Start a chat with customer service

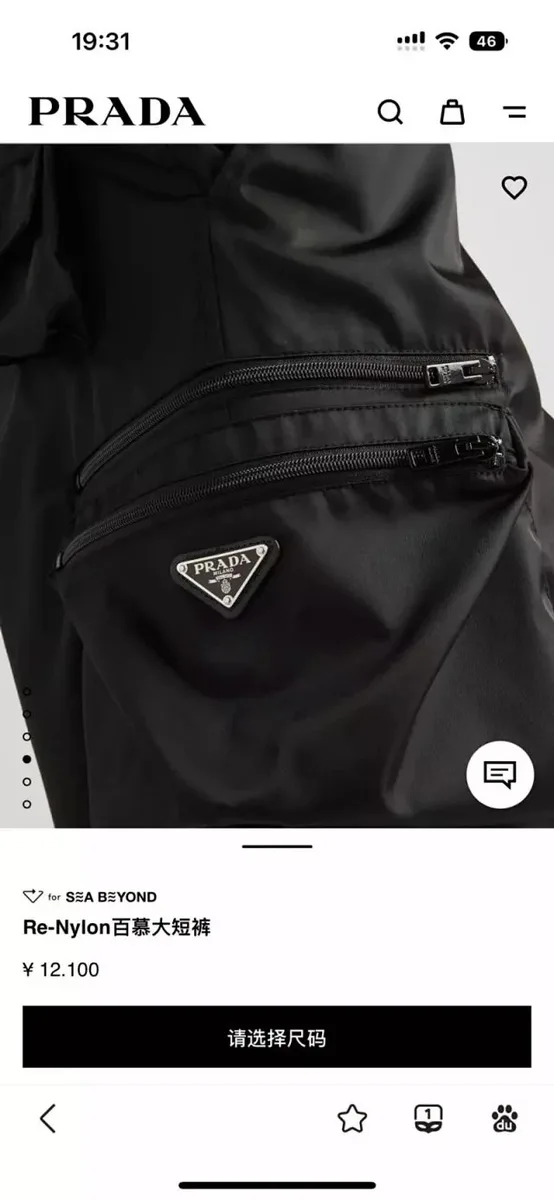pos(500,774)
